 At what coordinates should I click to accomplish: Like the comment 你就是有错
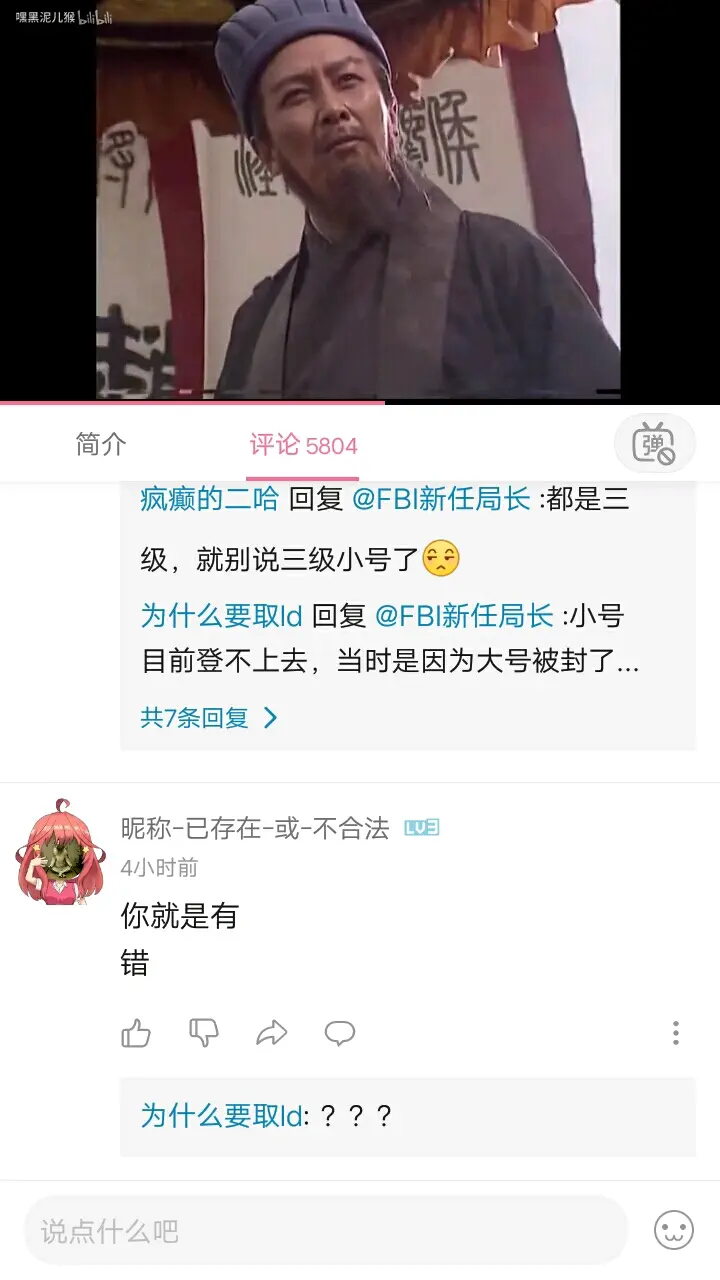pos(136,1033)
